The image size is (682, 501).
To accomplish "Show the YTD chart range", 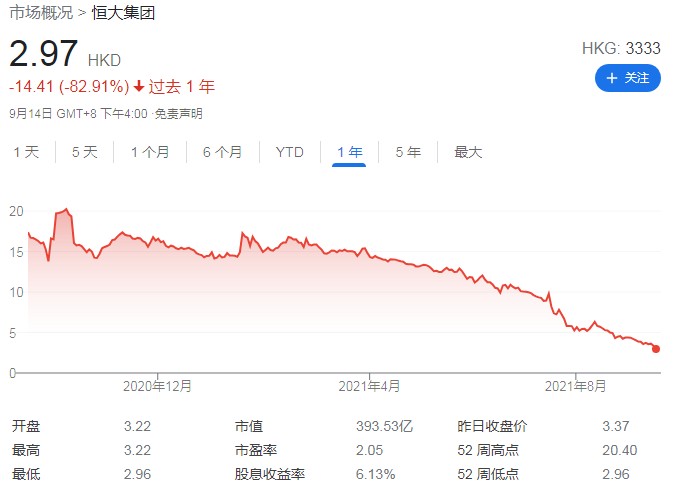I will click(289, 152).
